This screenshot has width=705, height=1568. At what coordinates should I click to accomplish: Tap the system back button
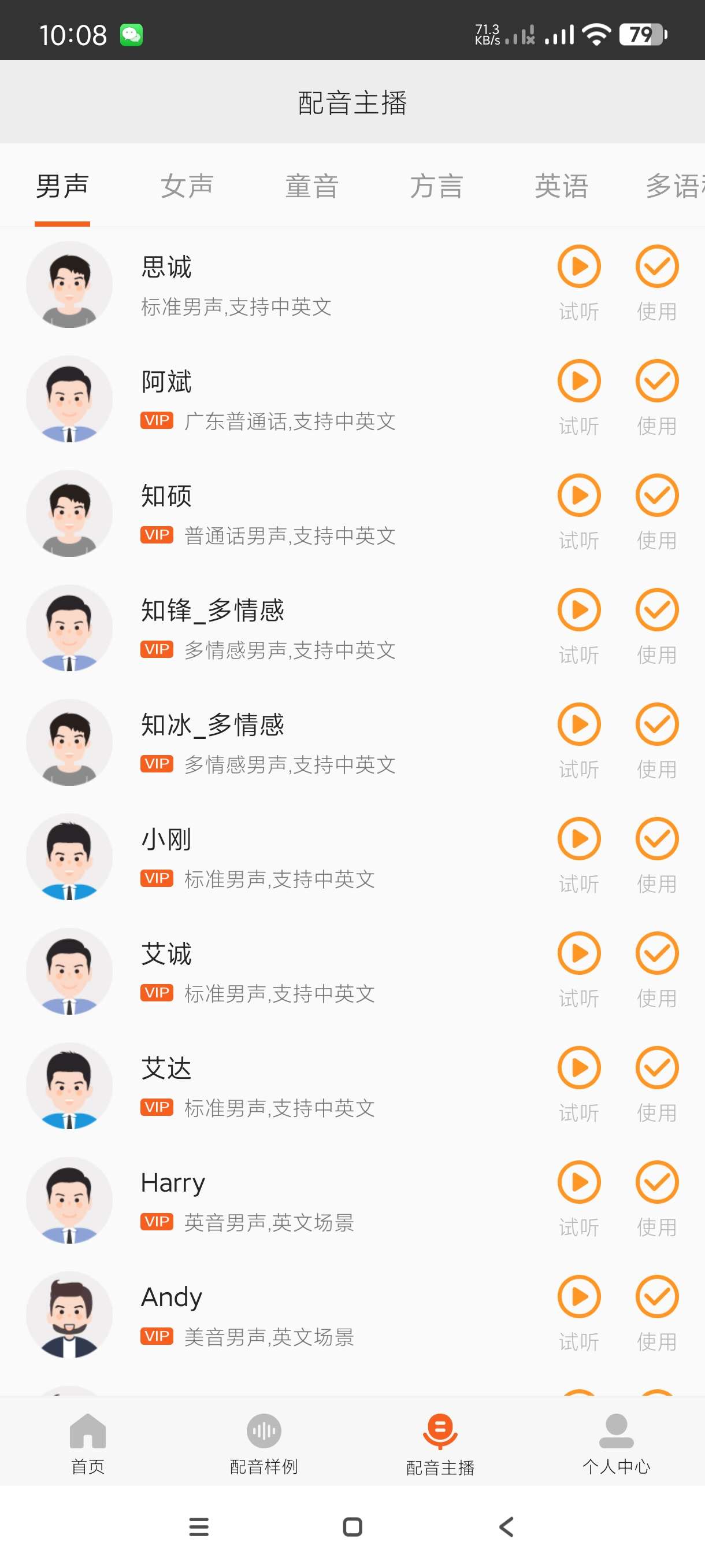point(506,1526)
